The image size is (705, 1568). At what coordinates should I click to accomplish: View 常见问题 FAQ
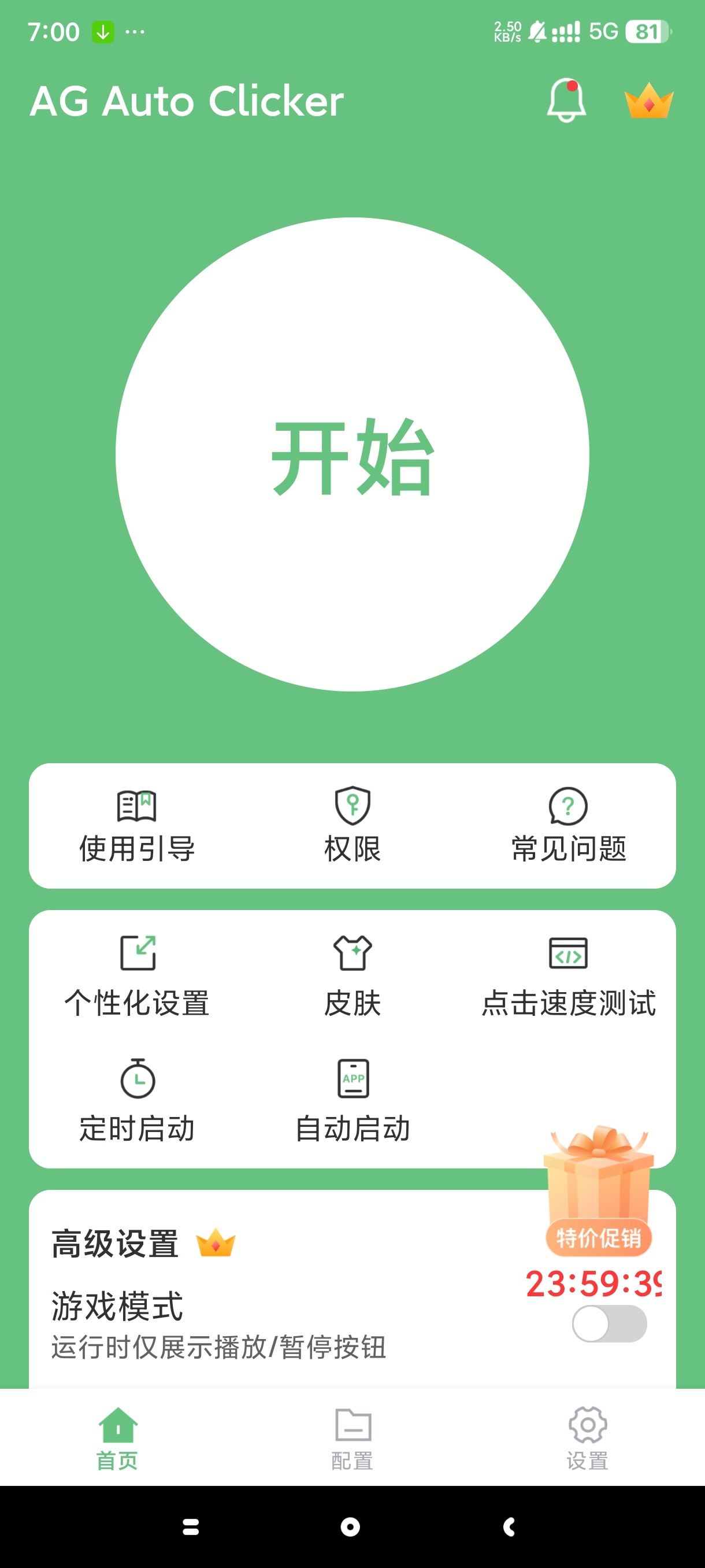point(568,826)
